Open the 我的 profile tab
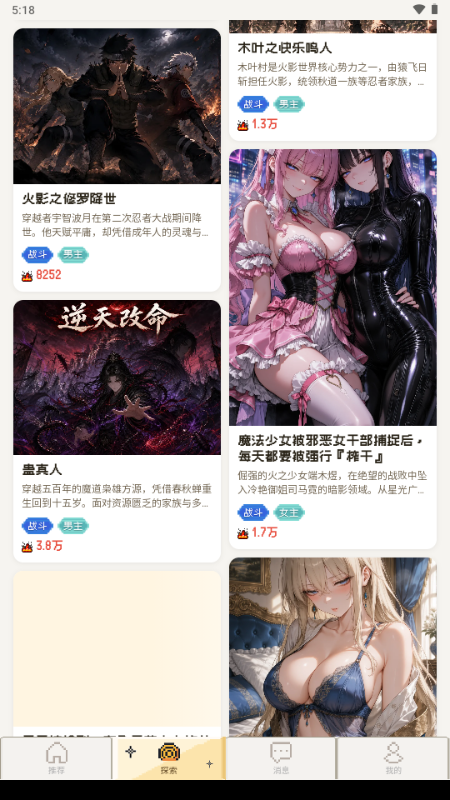The width and height of the screenshot is (450, 800). [393, 758]
